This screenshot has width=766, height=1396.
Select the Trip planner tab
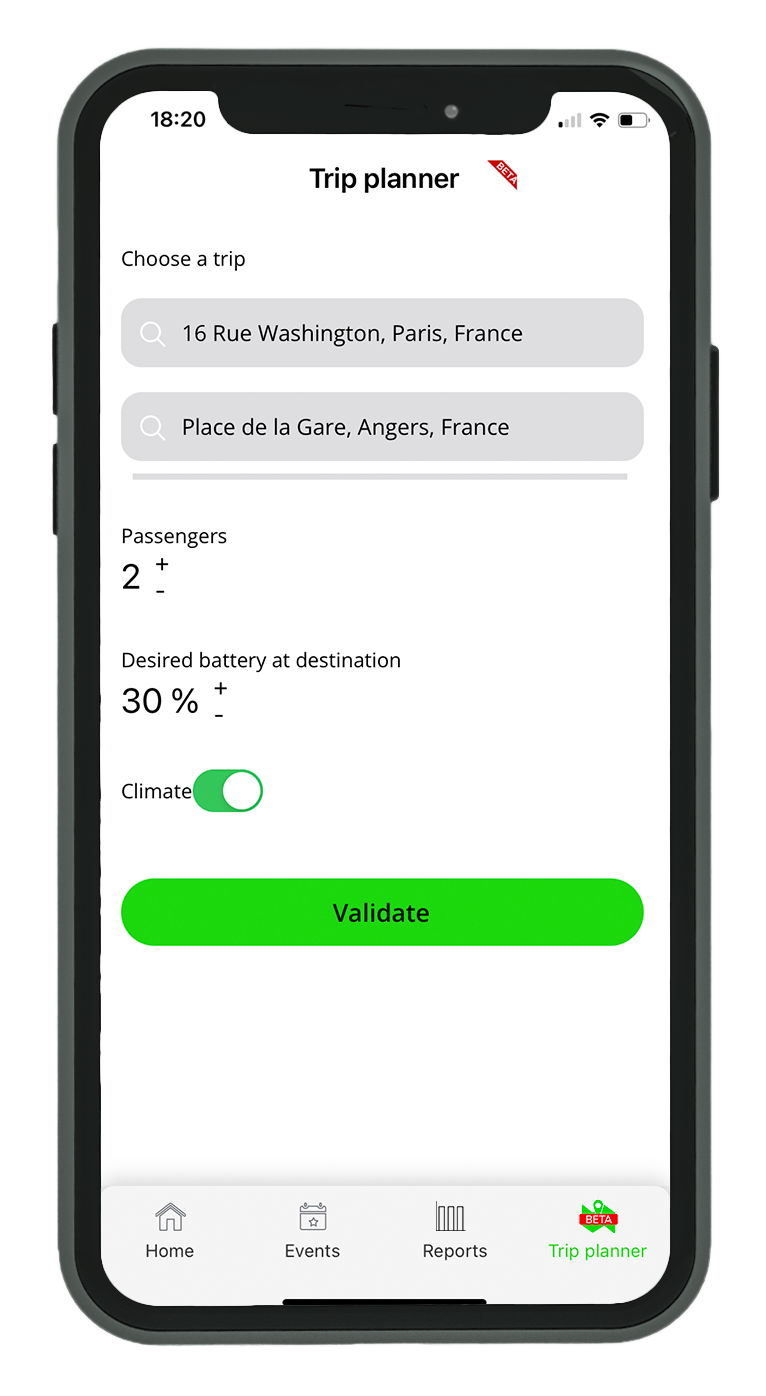[597, 1231]
